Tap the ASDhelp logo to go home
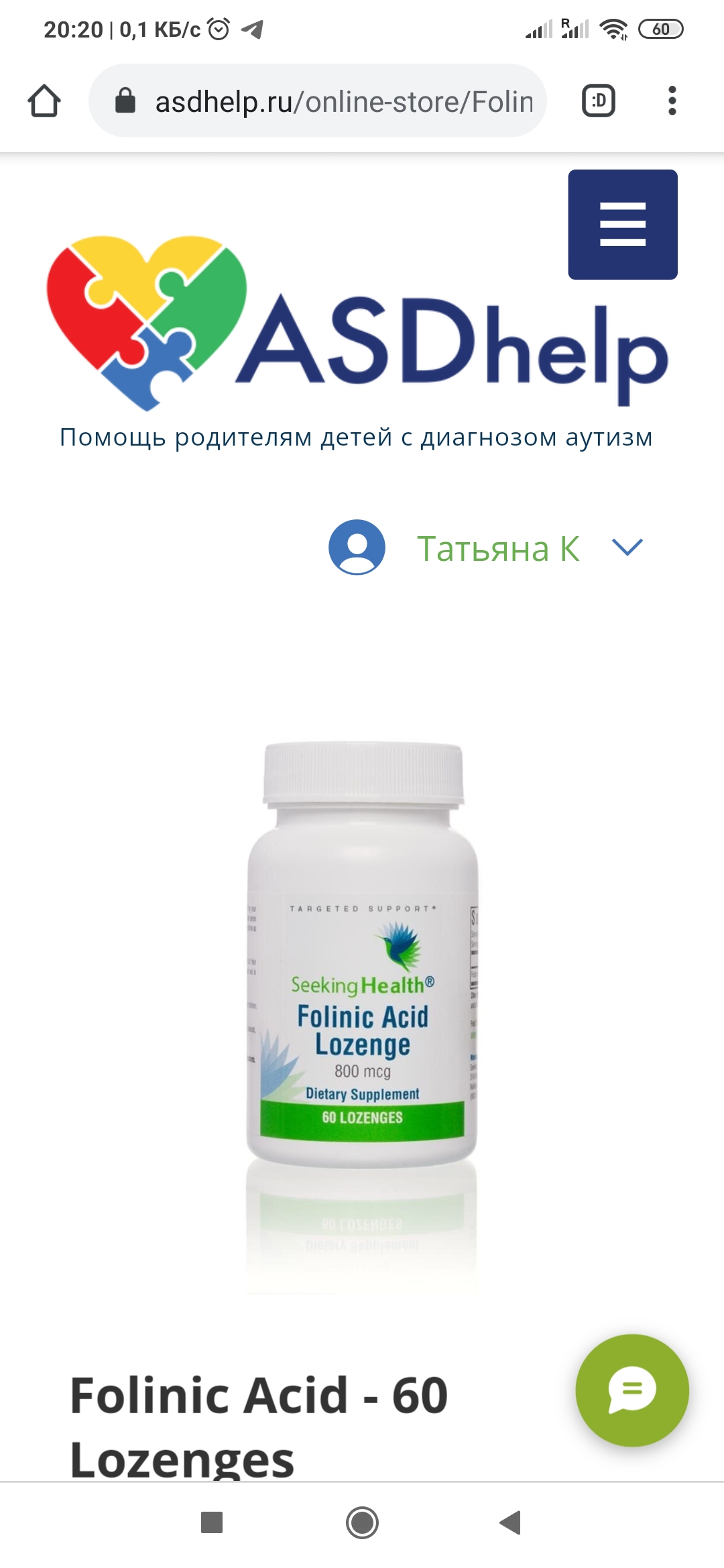 357,323
